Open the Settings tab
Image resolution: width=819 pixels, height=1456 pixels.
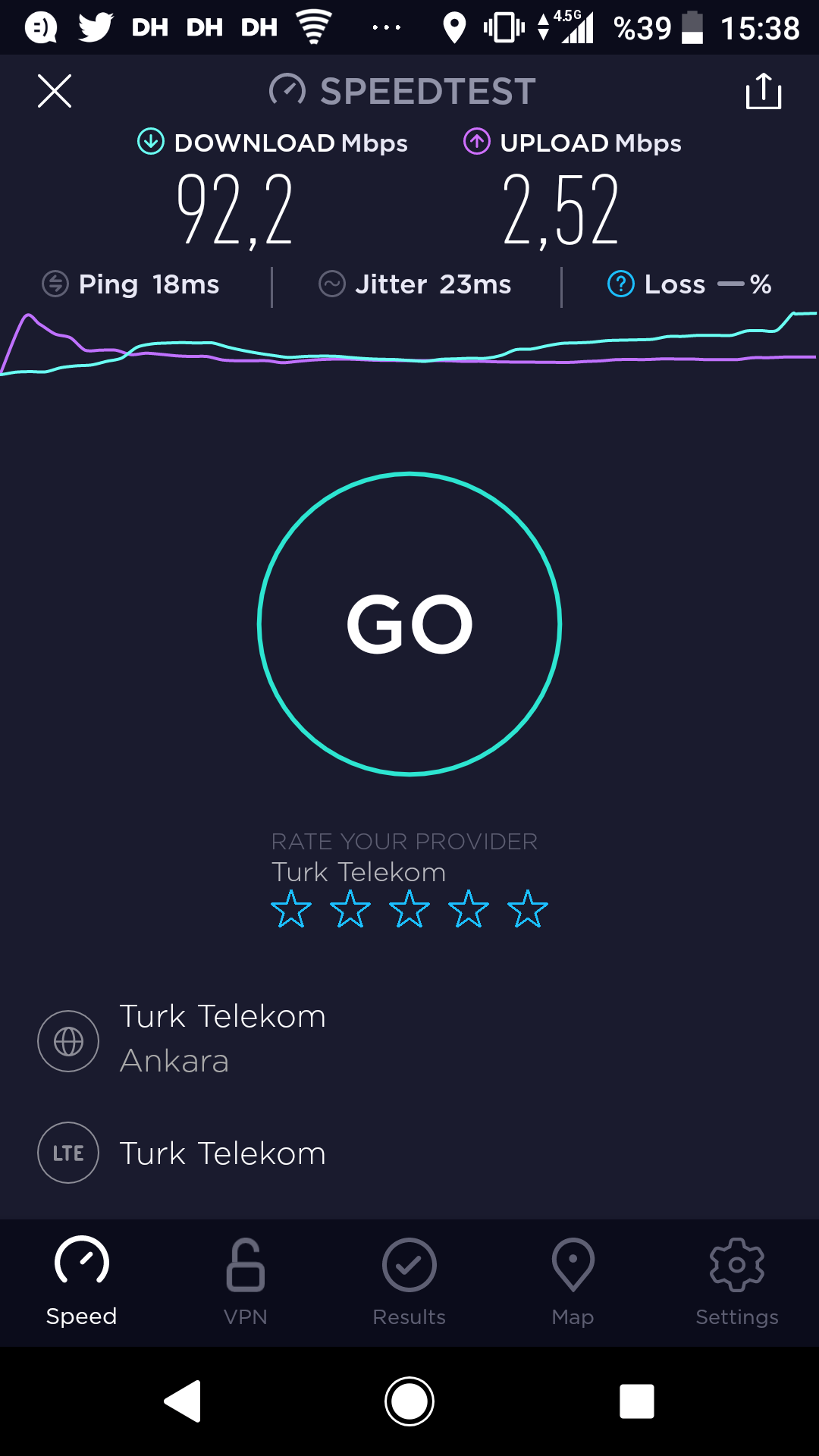737,1283
